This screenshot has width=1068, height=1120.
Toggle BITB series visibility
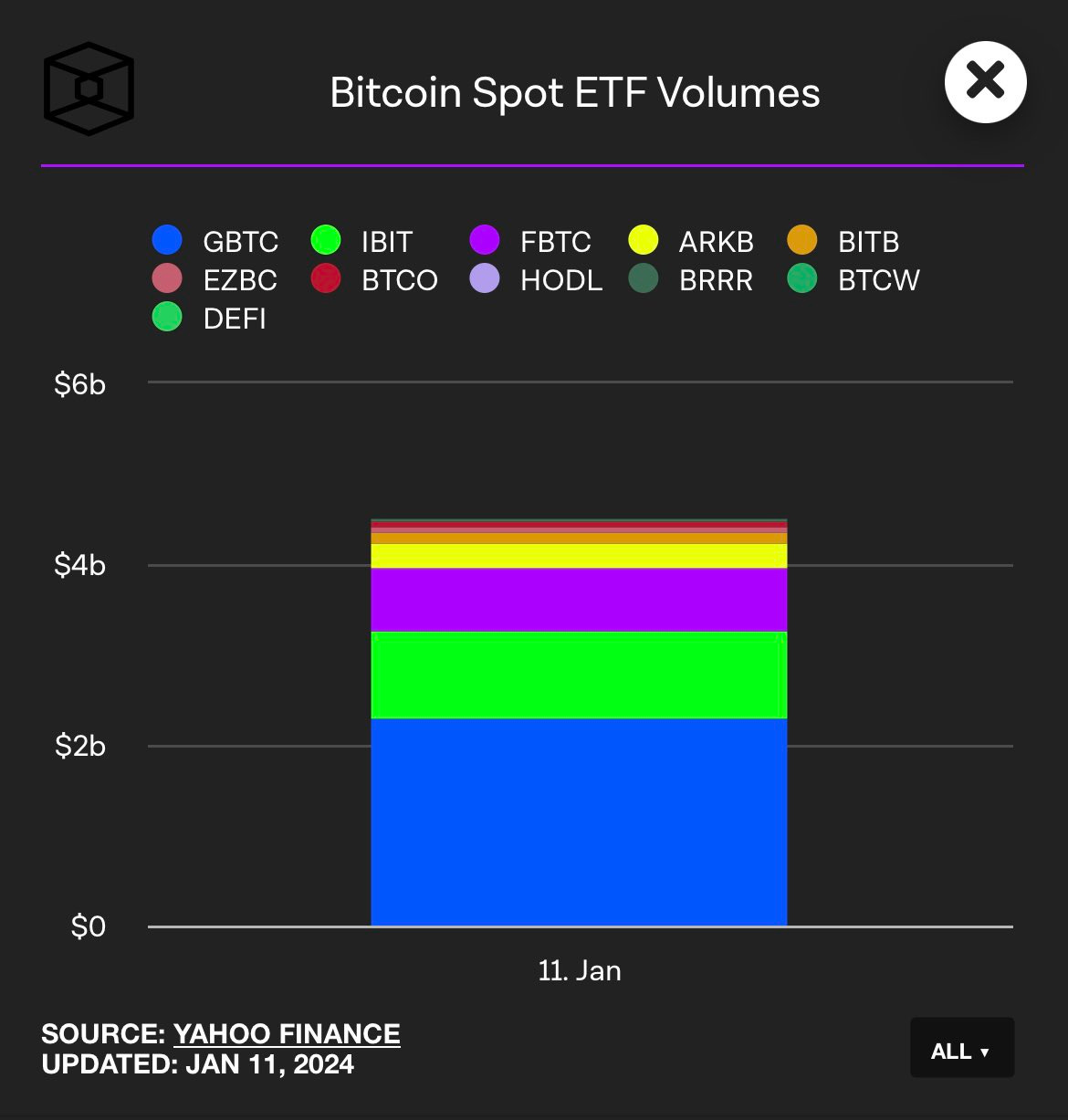[x=844, y=242]
